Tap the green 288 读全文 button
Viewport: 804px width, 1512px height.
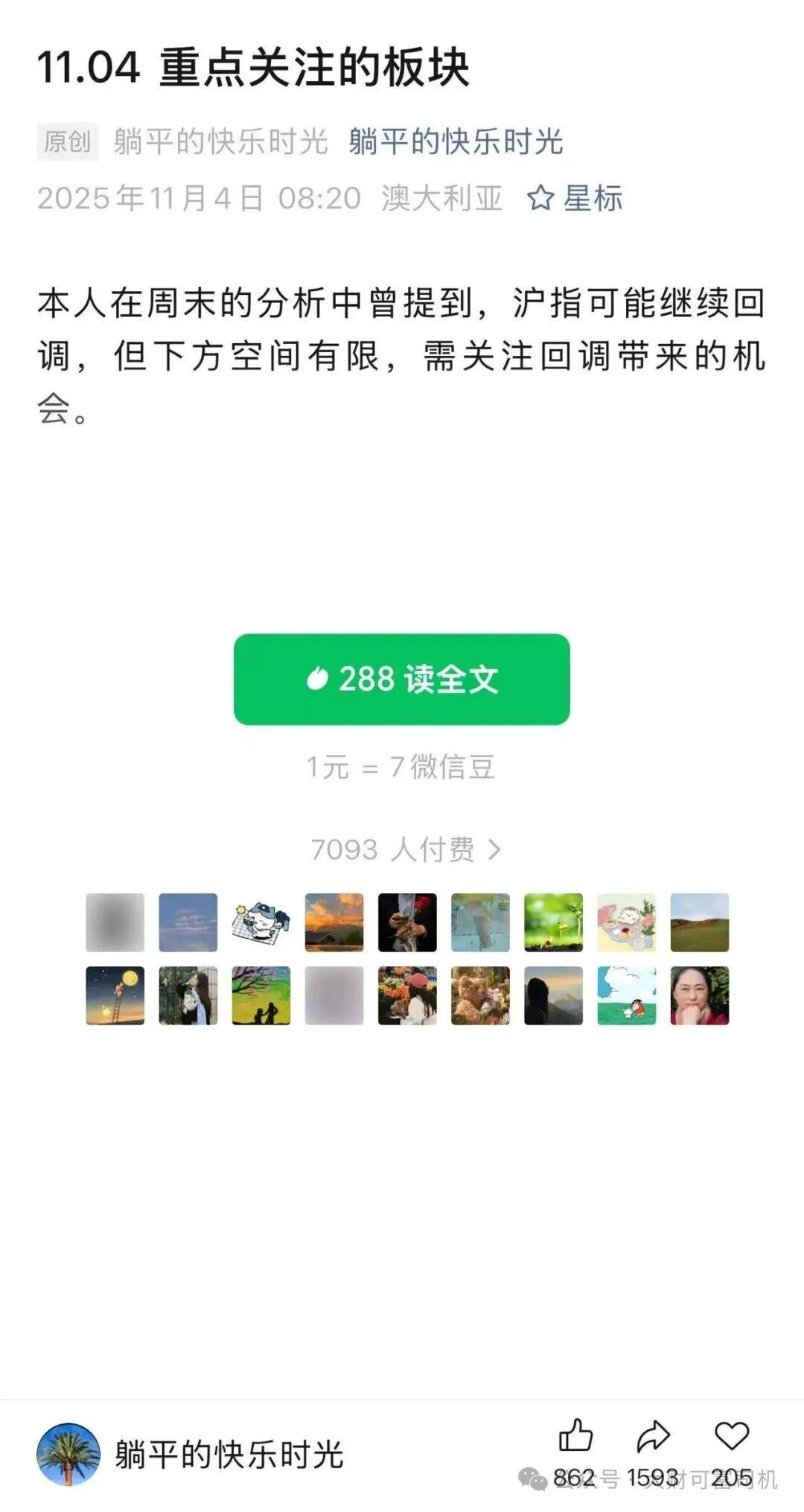tap(401, 679)
